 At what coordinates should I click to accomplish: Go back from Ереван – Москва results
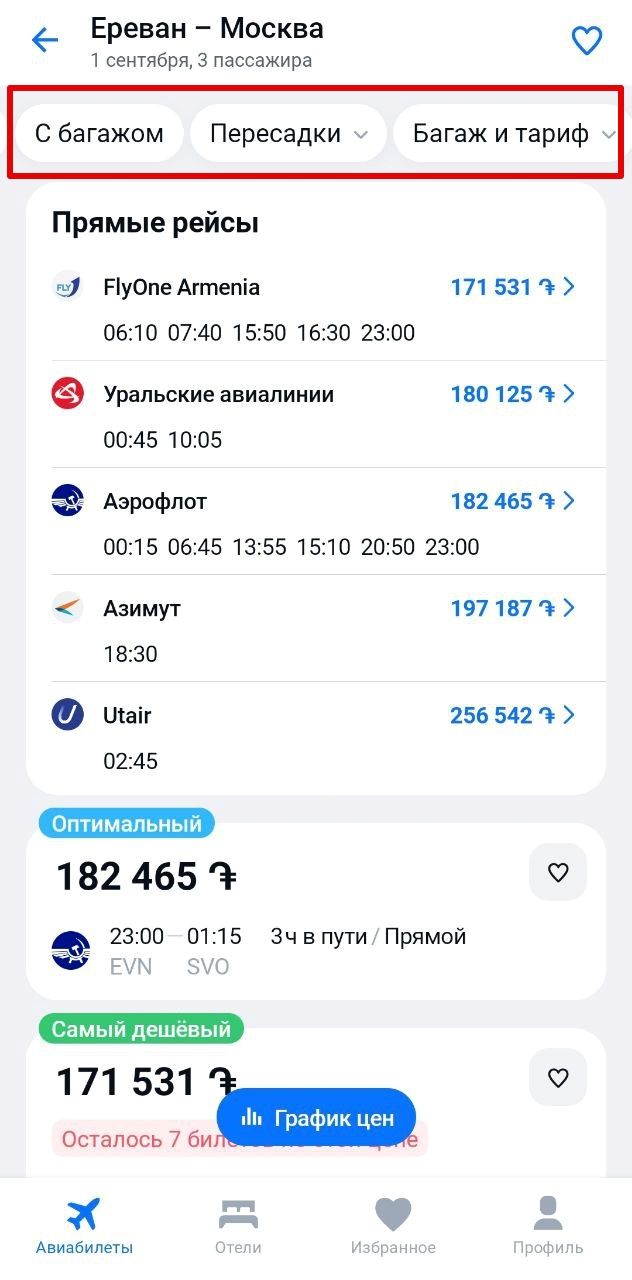pyautogui.click(x=45, y=40)
